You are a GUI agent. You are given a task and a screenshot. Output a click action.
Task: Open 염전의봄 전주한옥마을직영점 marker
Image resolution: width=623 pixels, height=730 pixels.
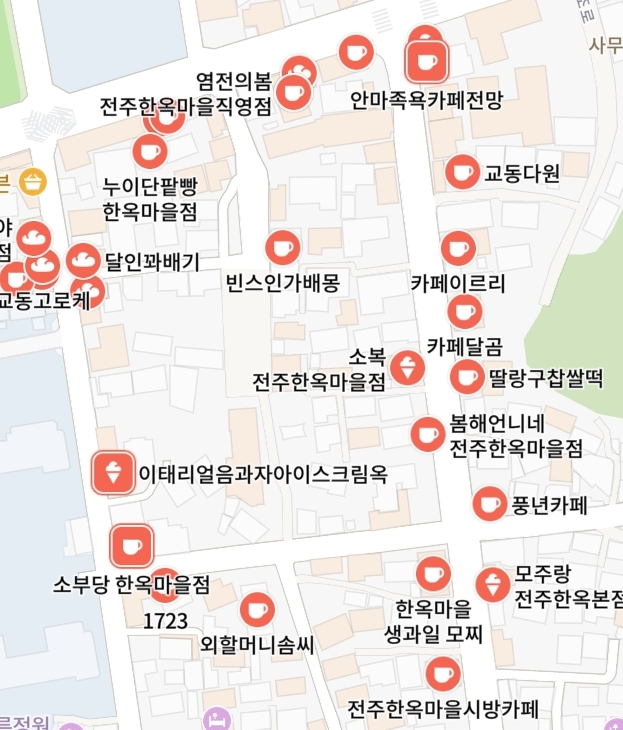(292, 92)
